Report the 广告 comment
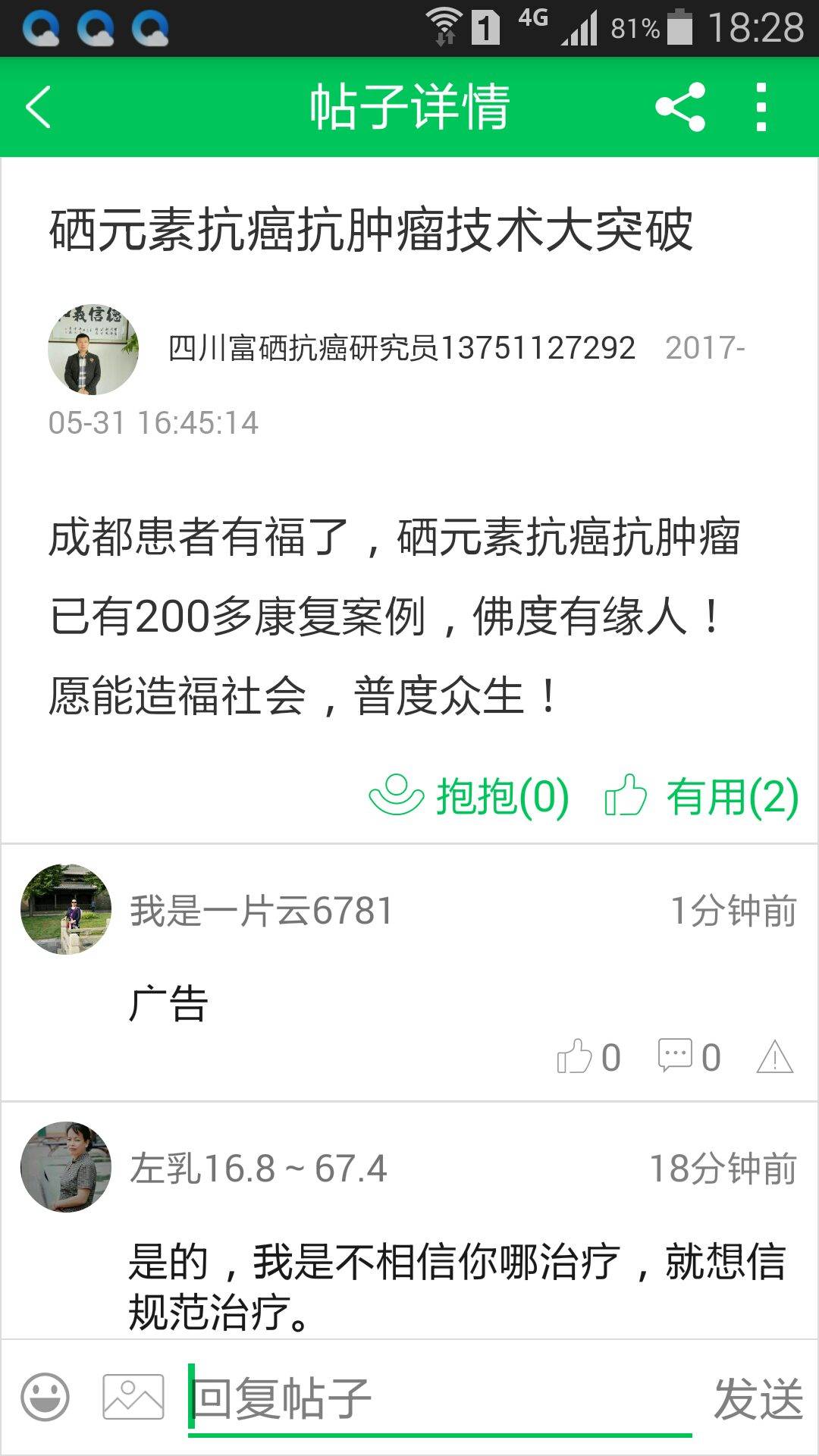The image size is (819, 1456). pos(774,1056)
